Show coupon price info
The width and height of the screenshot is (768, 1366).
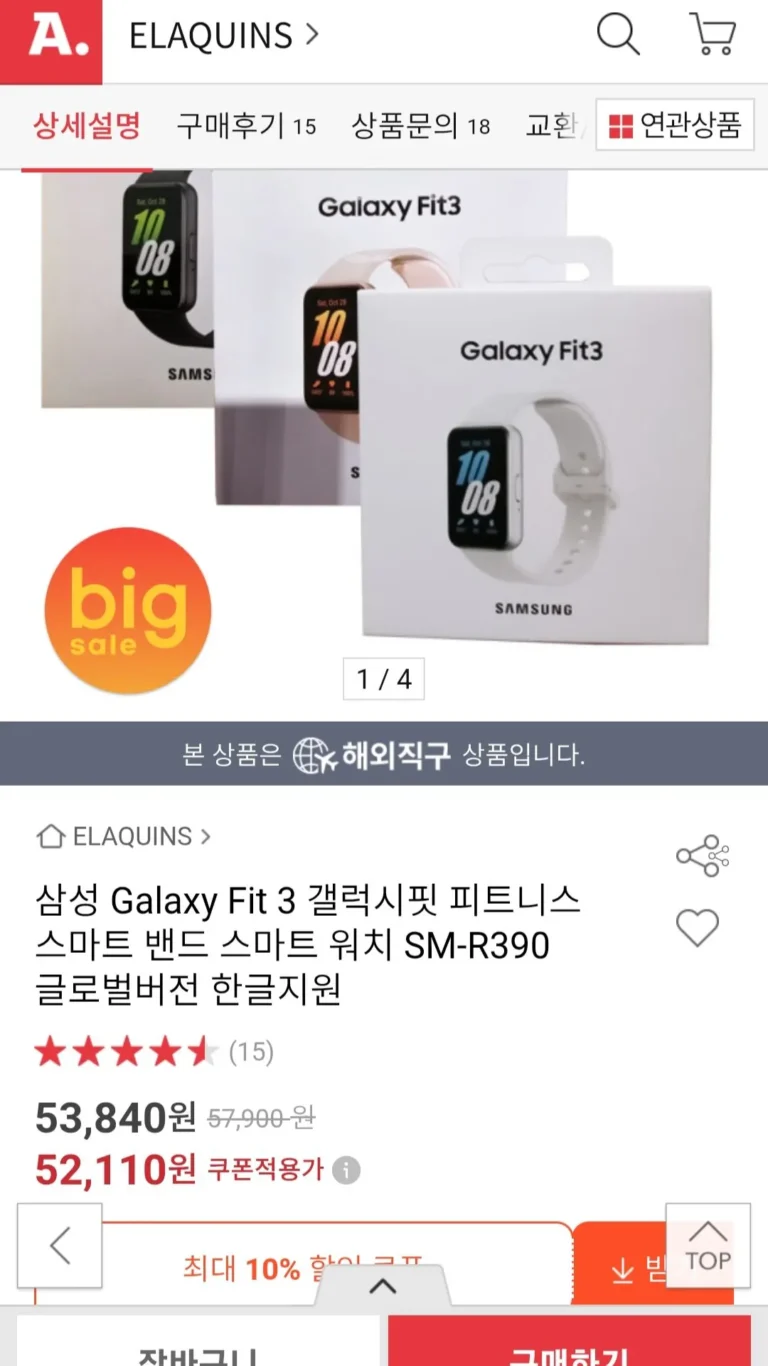[346, 1170]
